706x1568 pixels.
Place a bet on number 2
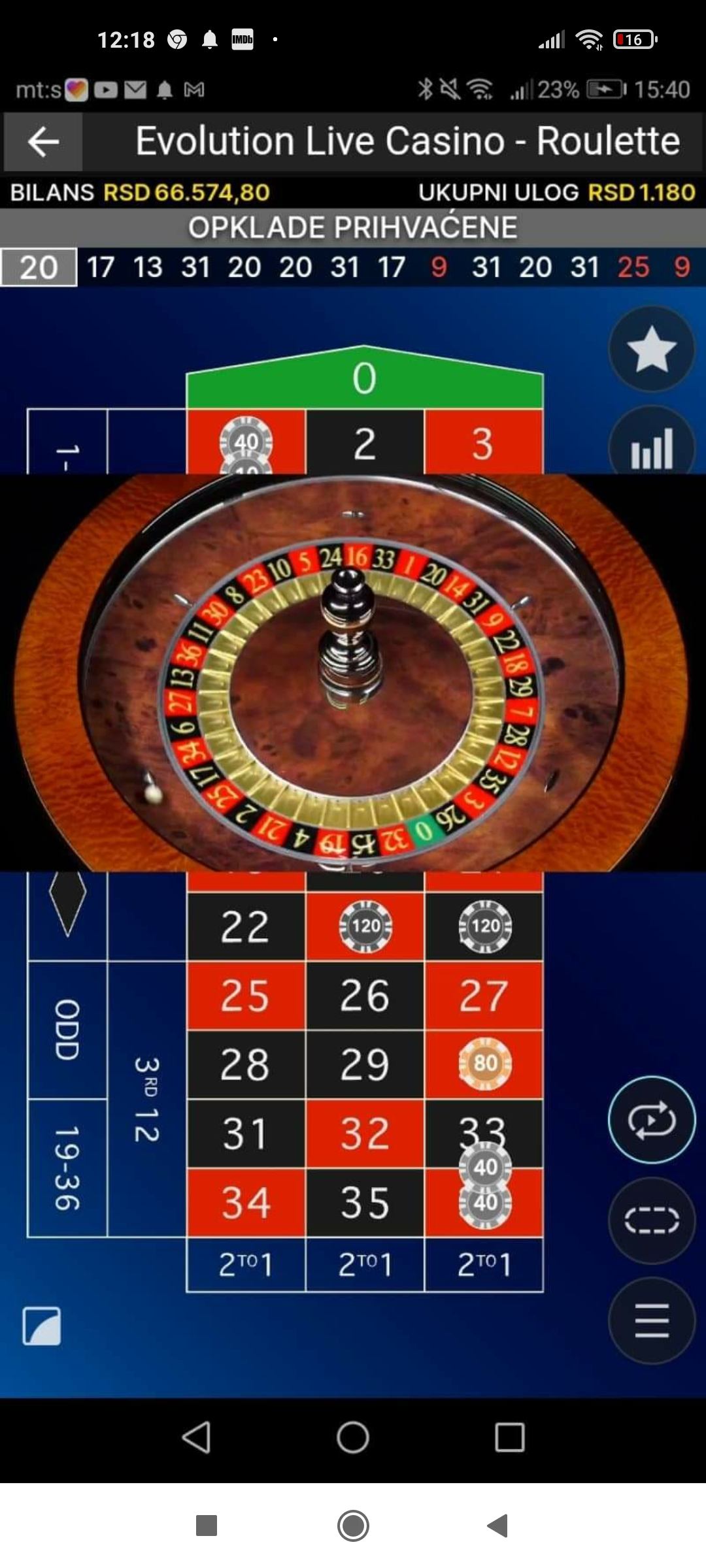click(364, 444)
